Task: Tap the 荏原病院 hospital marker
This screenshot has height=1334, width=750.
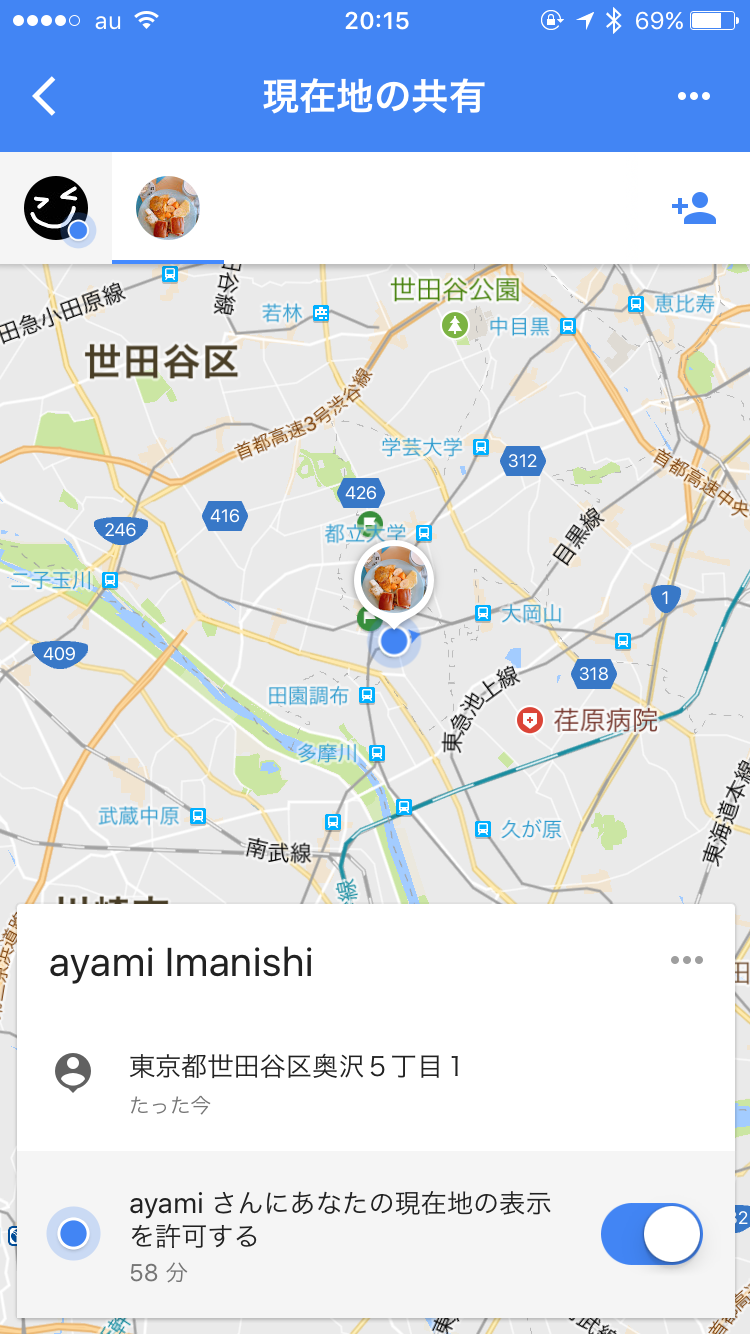Action: pyautogui.click(x=529, y=720)
